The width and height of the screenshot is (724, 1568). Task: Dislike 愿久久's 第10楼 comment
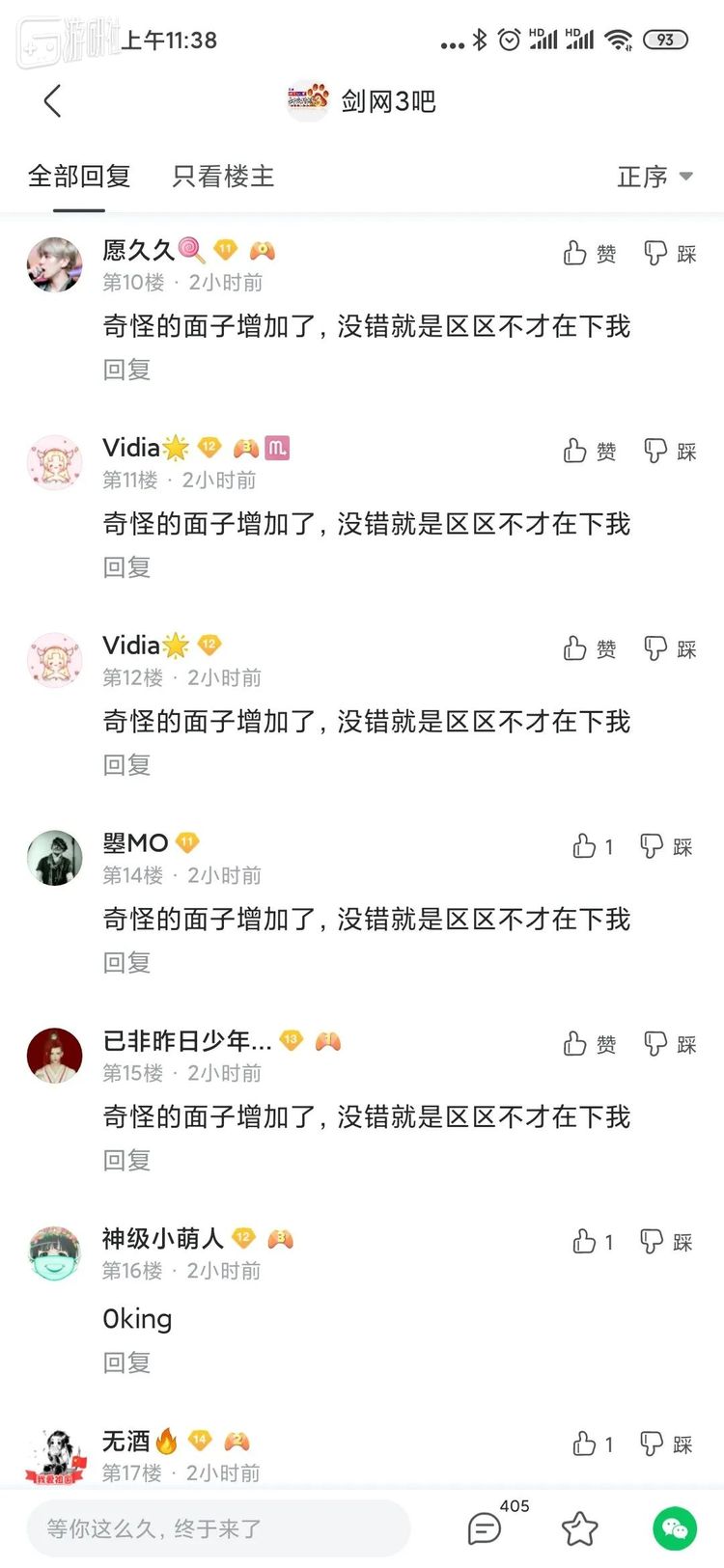(x=669, y=254)
